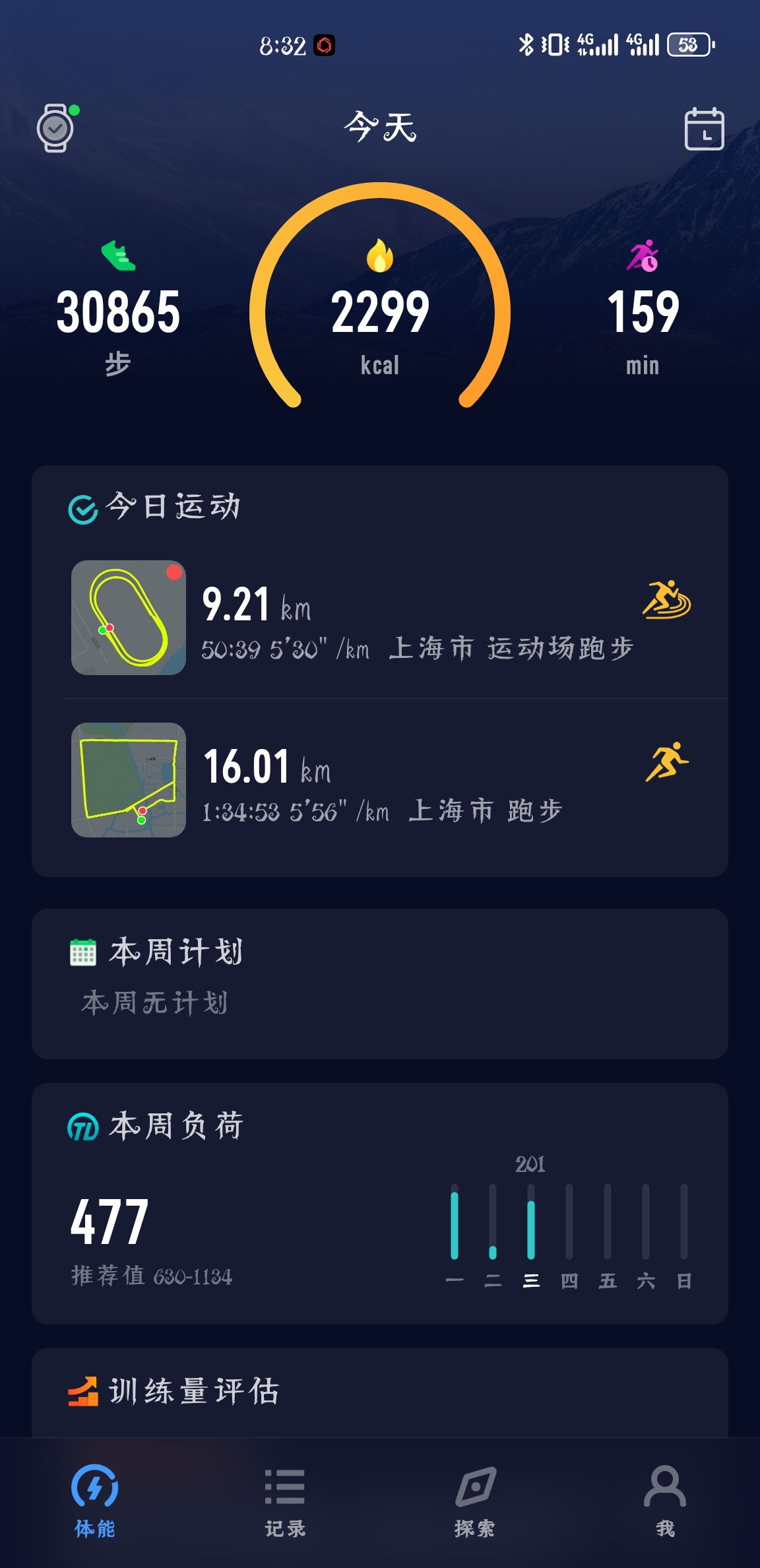Image resolution: width=760 pixels, height=1568 pixels.
Task: Open the 本周负荷 weekly load card
Action: (x=380, y=1202)
